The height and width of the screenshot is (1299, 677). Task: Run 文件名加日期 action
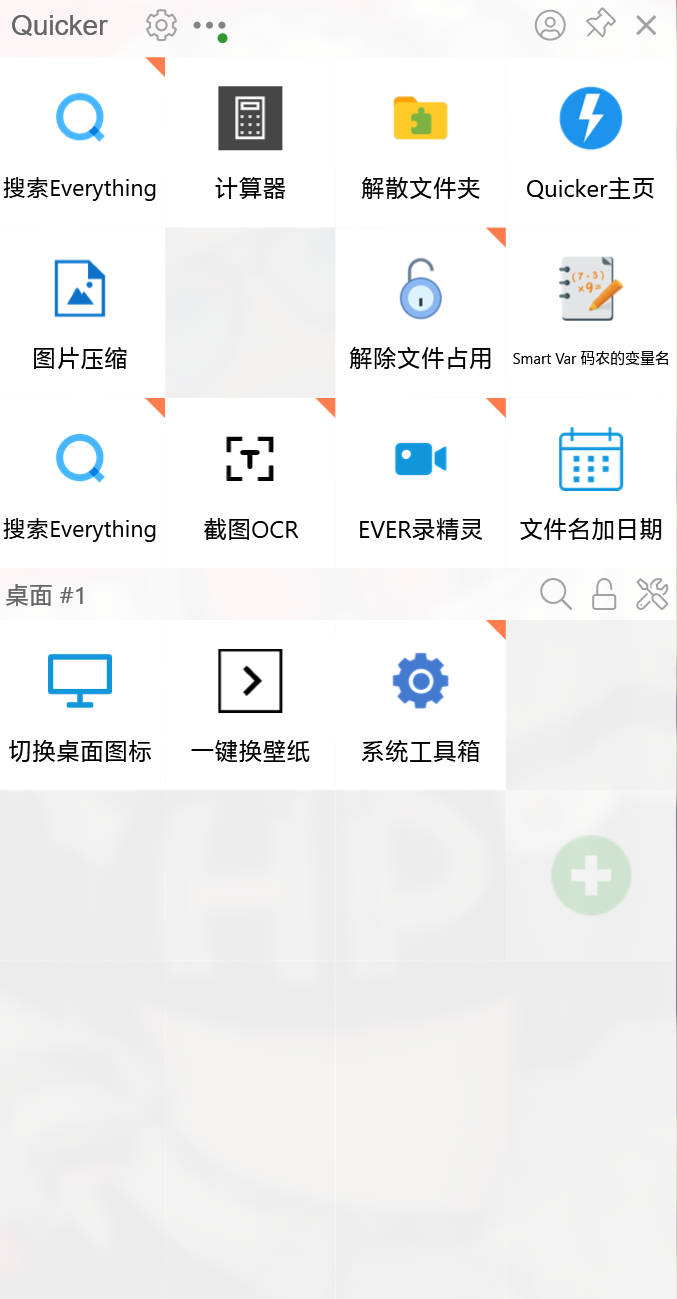(590, 482)
